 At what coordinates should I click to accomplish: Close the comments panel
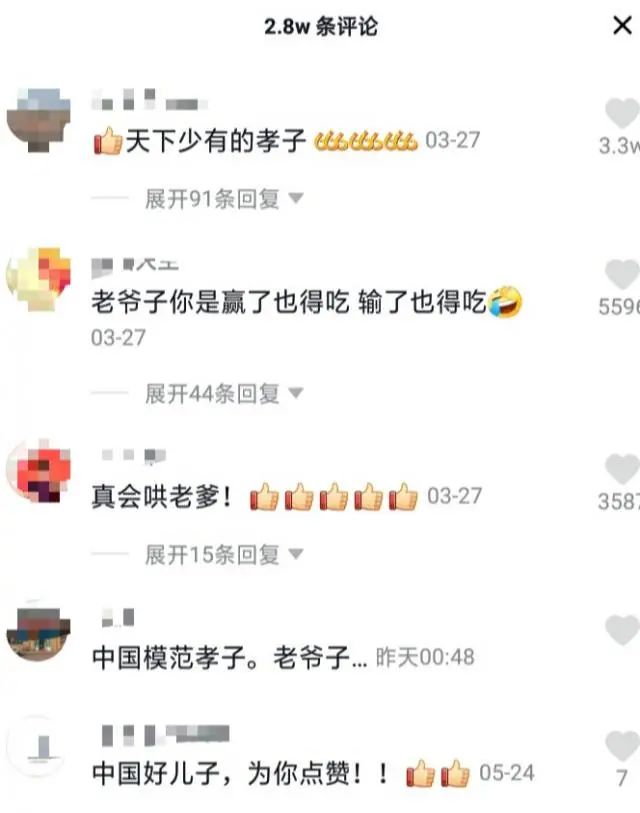point(621,26)
